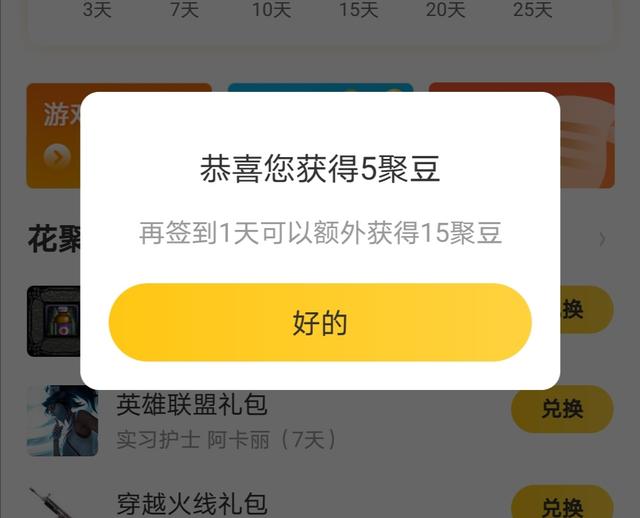Open the 英雄联盟礼包 item
The image size is (640, 518).
pyautogui.click(x=192, y=405)
